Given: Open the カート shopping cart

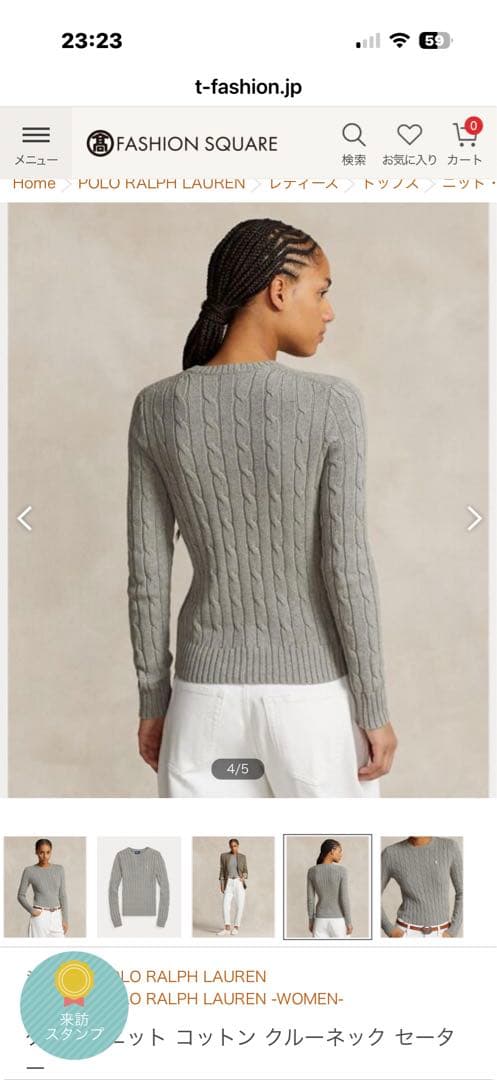Looking at the screenshot, I should click(x=465, y=143).
